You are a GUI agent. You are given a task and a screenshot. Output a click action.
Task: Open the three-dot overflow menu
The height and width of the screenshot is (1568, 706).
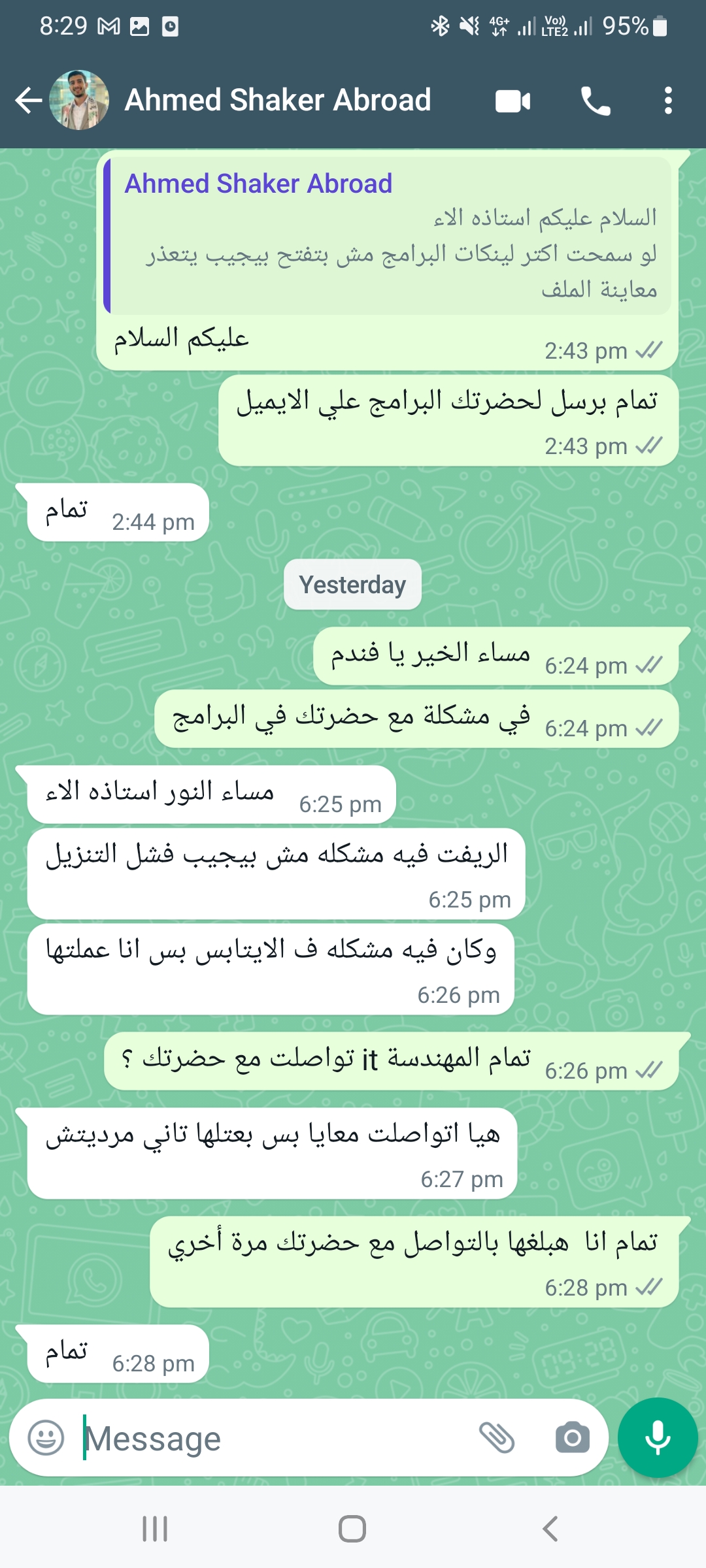pyautogui.click(x=667, y=101)
